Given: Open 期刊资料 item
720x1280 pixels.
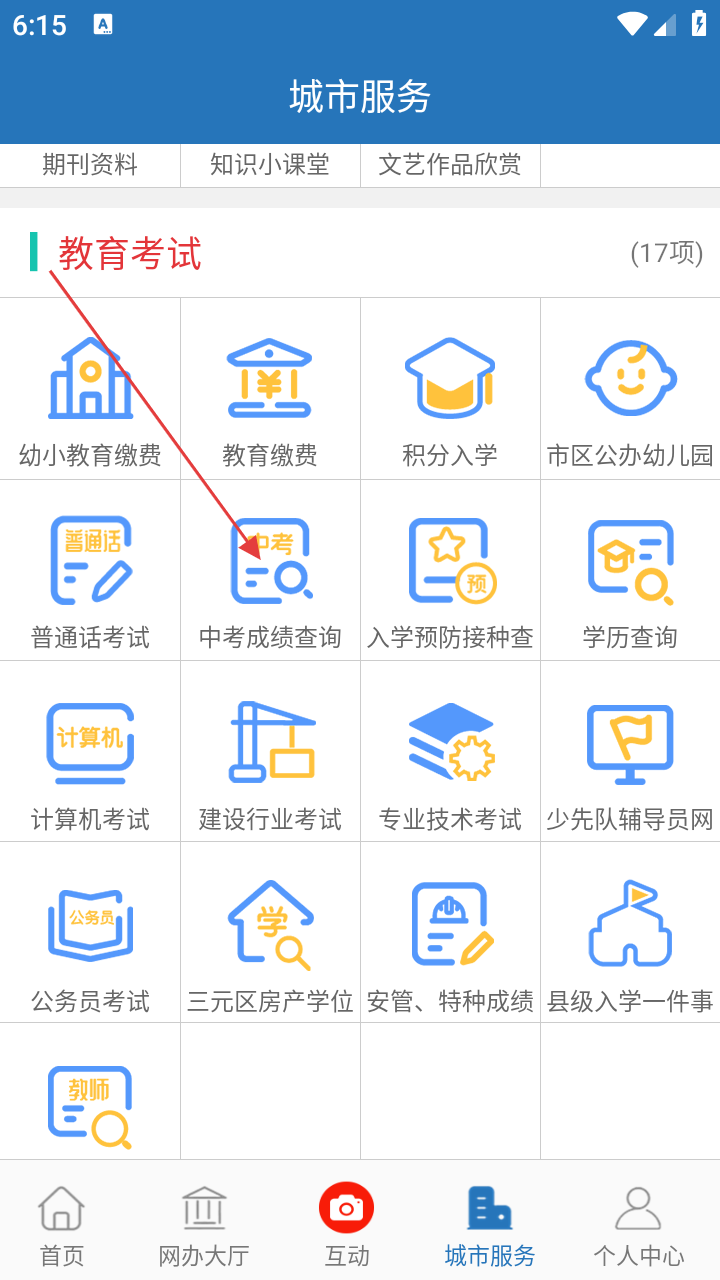Looking at the screenshot, I should [90, 165].
